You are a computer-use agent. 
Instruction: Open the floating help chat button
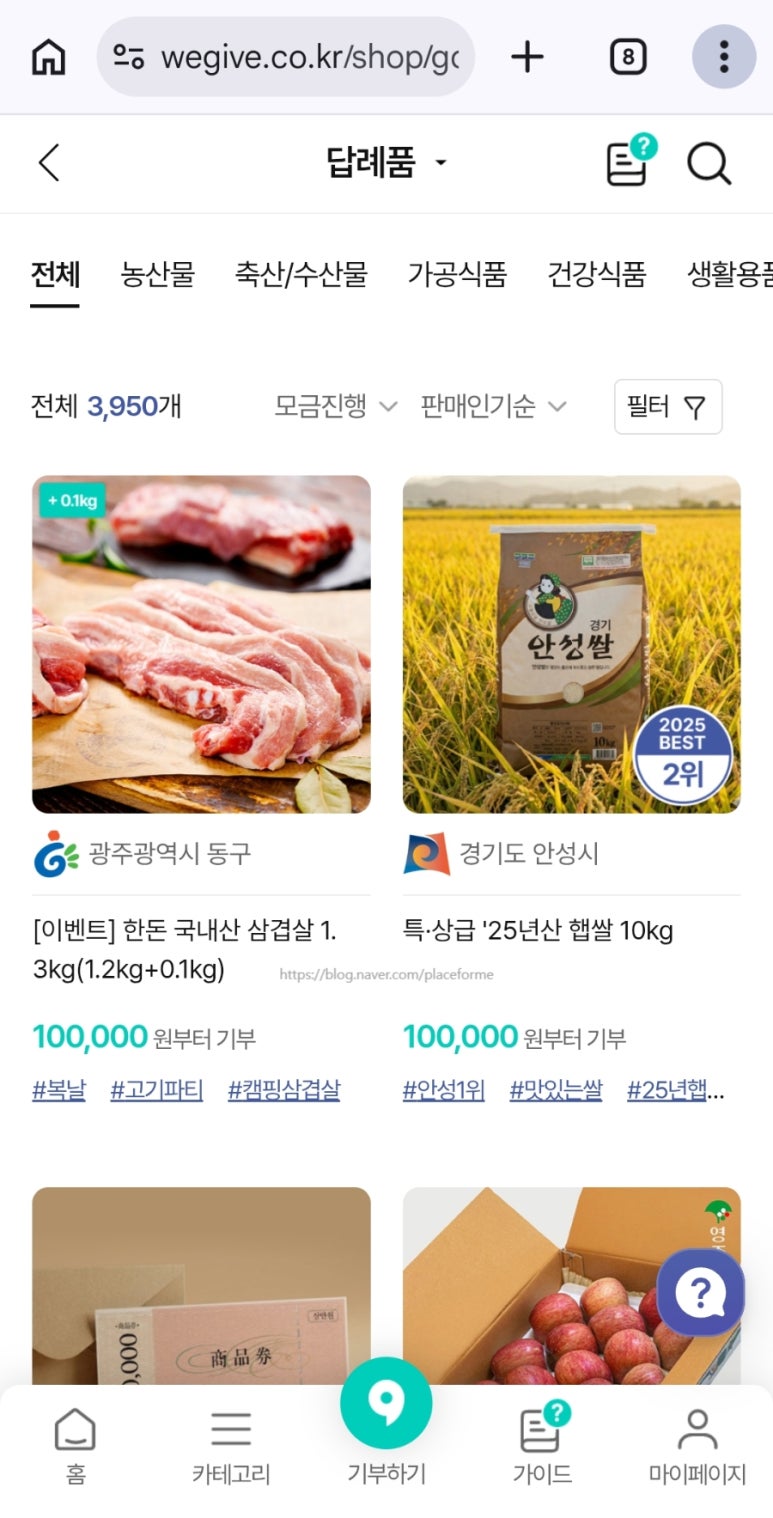pyautogui.click(x=700, y=1293)
